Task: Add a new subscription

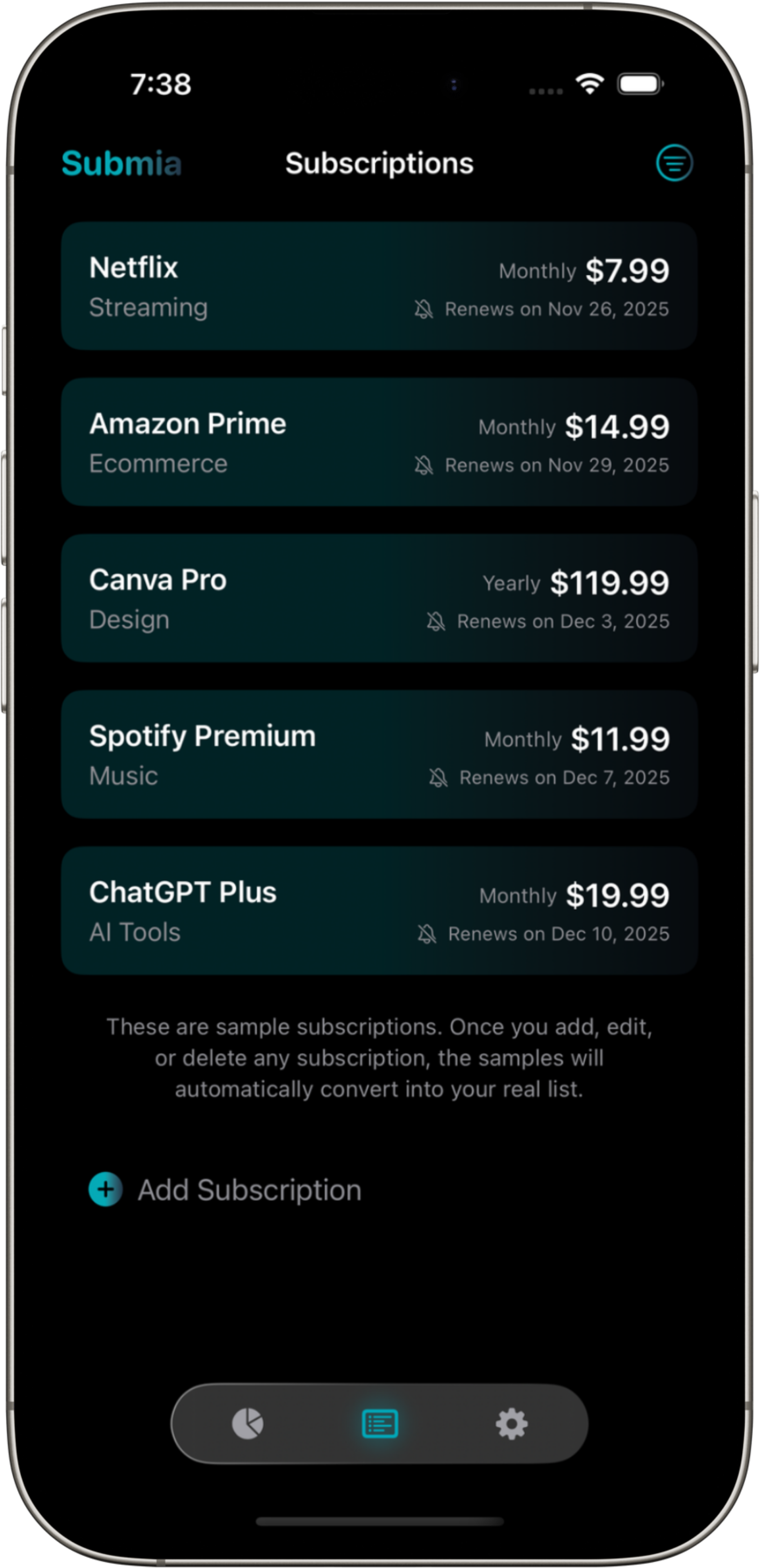Action: tap(225, 1190)
